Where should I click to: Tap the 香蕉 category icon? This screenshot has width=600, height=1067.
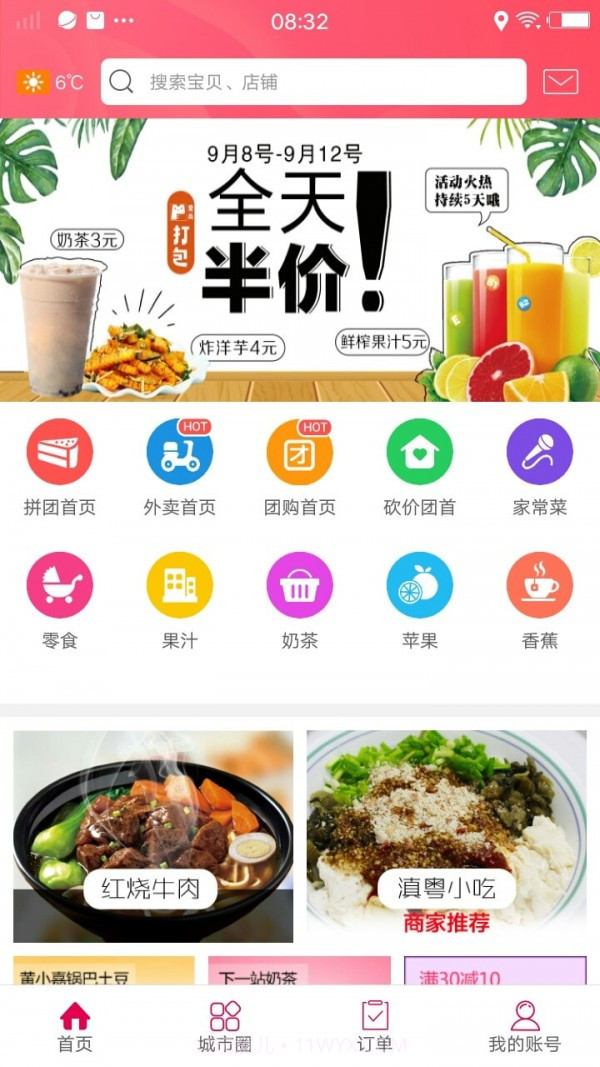click(540, 585)
